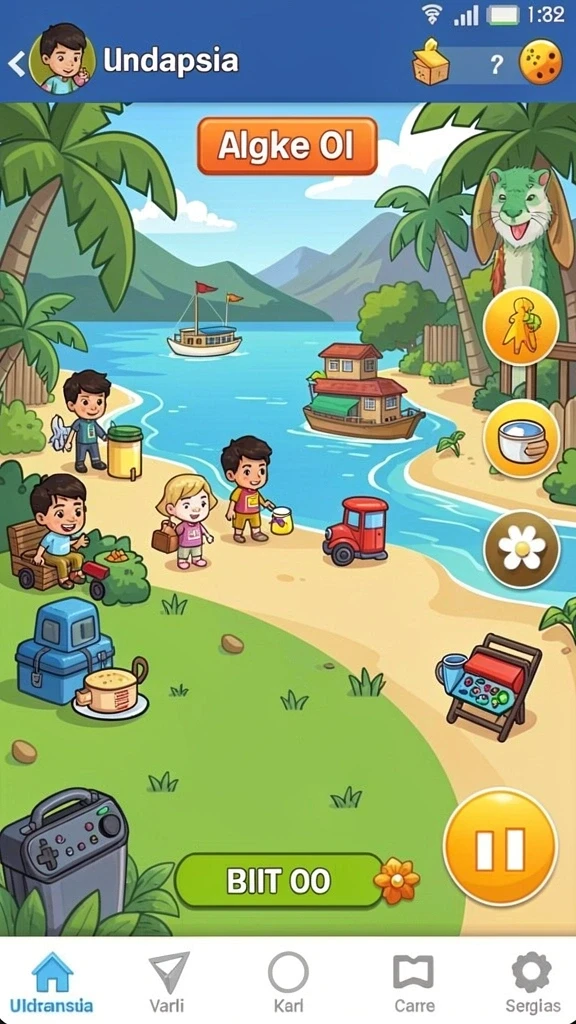576x1024 pixels.
Task: Open the yellow box icon in header
Action: pyautogui.click(x=431, y=63)
